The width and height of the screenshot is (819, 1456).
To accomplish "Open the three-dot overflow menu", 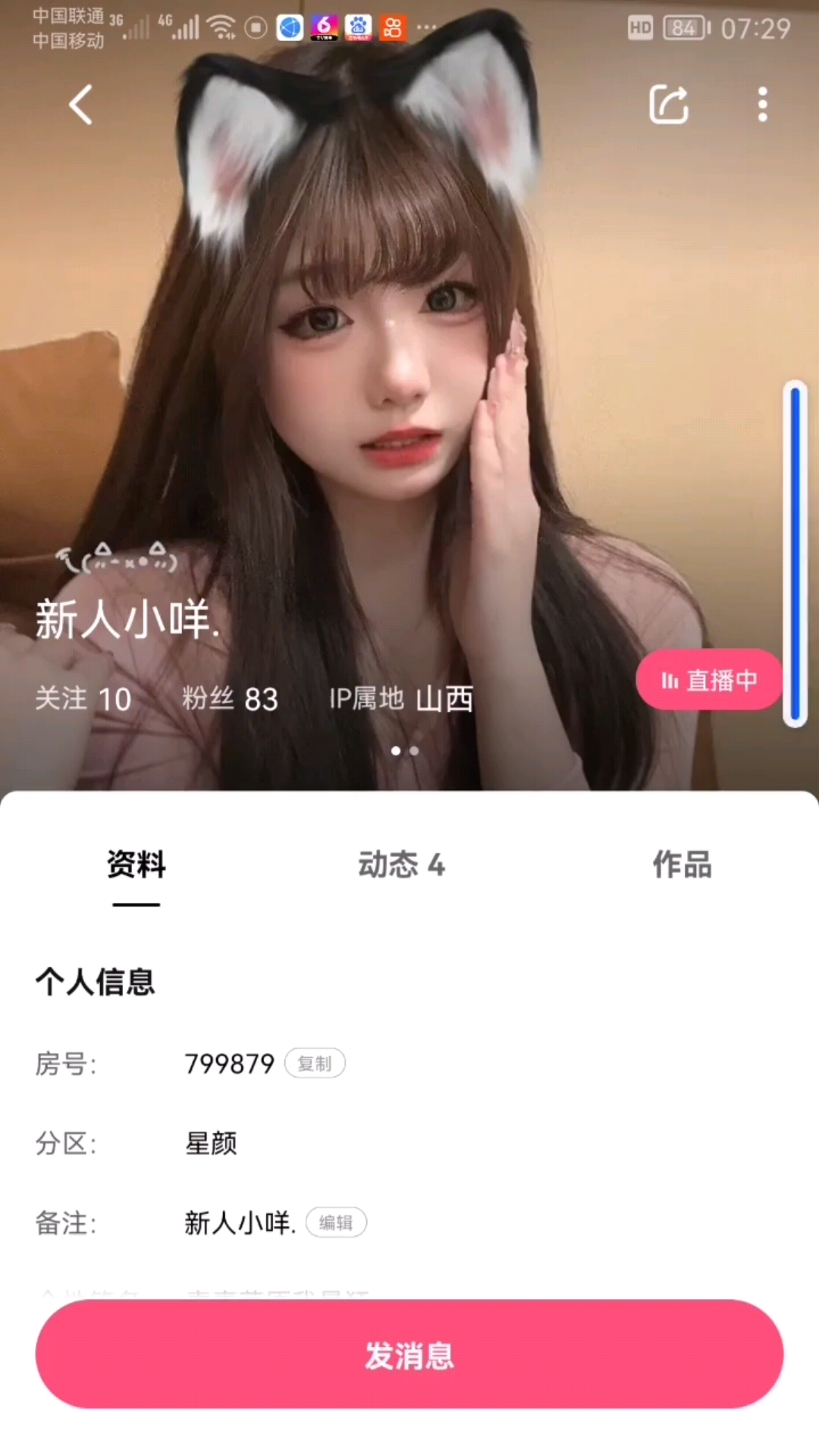I will click(762, 104).
